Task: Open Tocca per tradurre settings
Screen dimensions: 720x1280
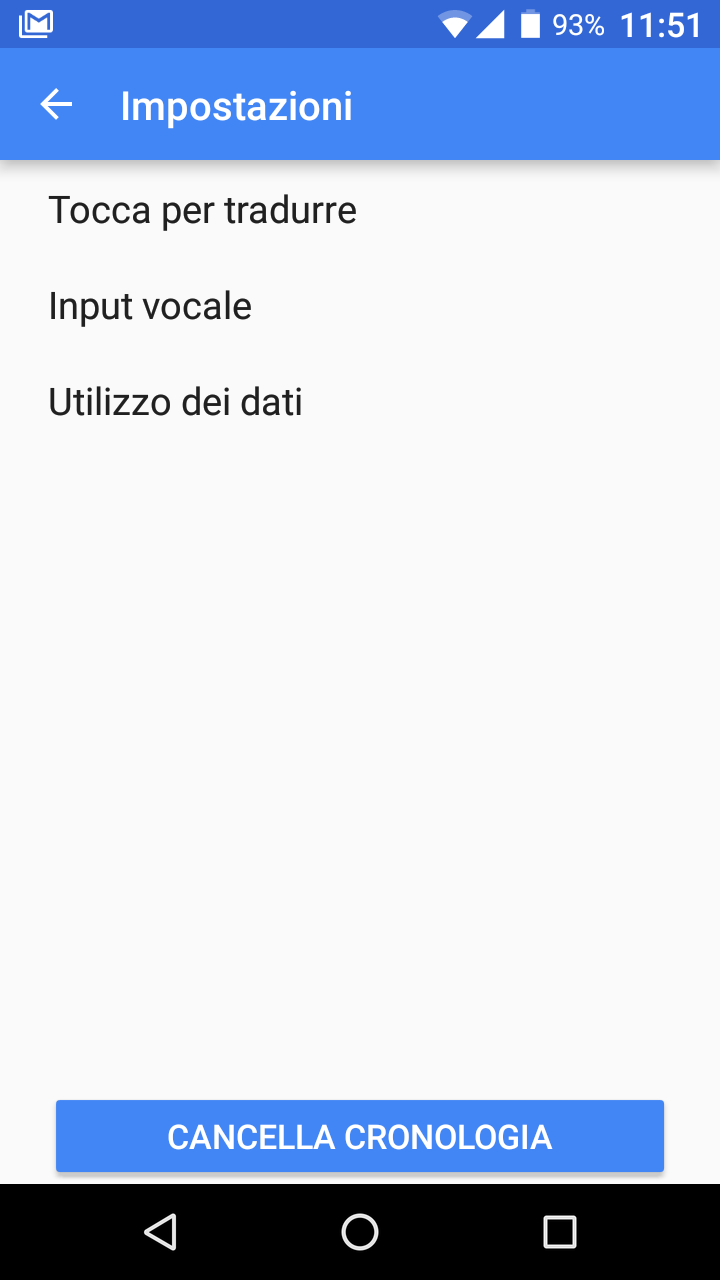Action: (202, 210)
